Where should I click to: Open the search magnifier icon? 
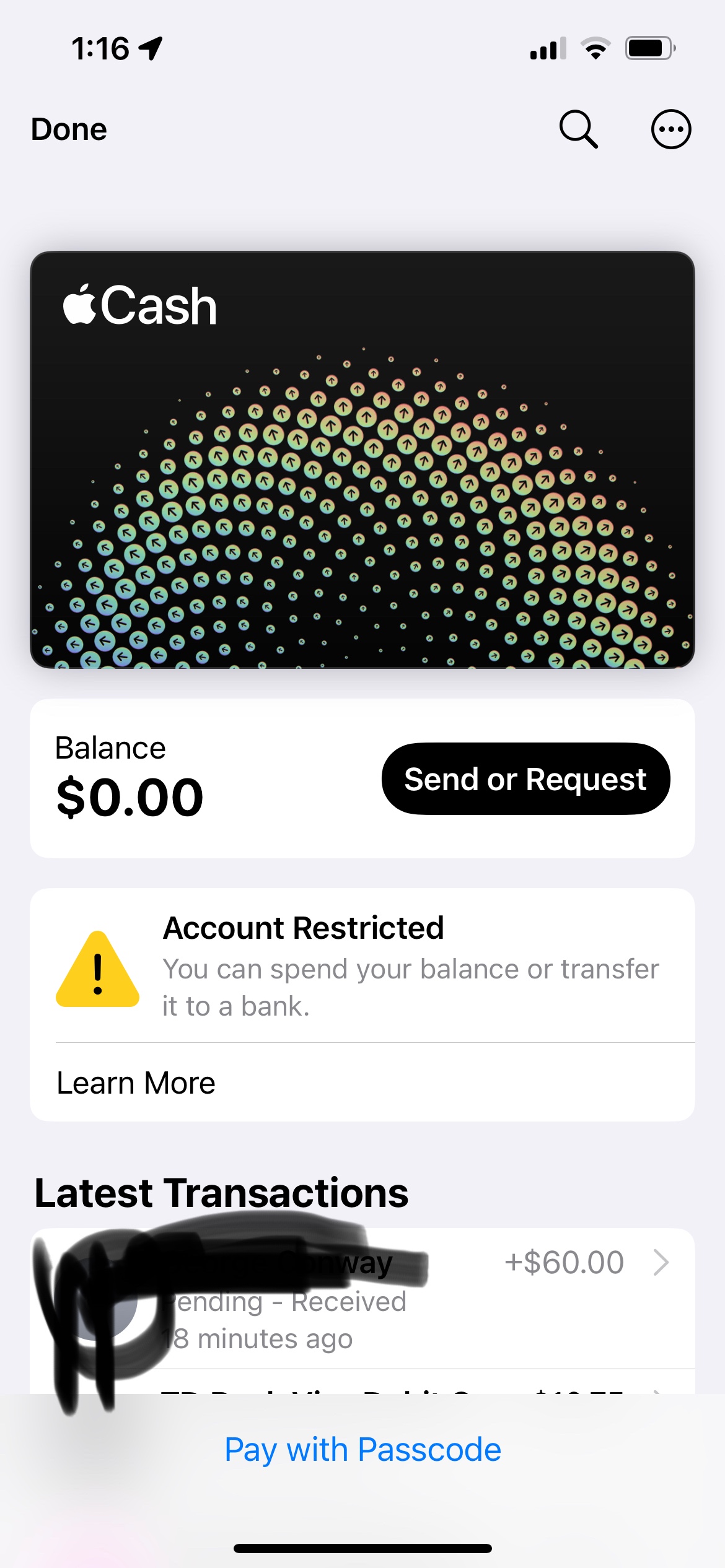click(578, 129)
